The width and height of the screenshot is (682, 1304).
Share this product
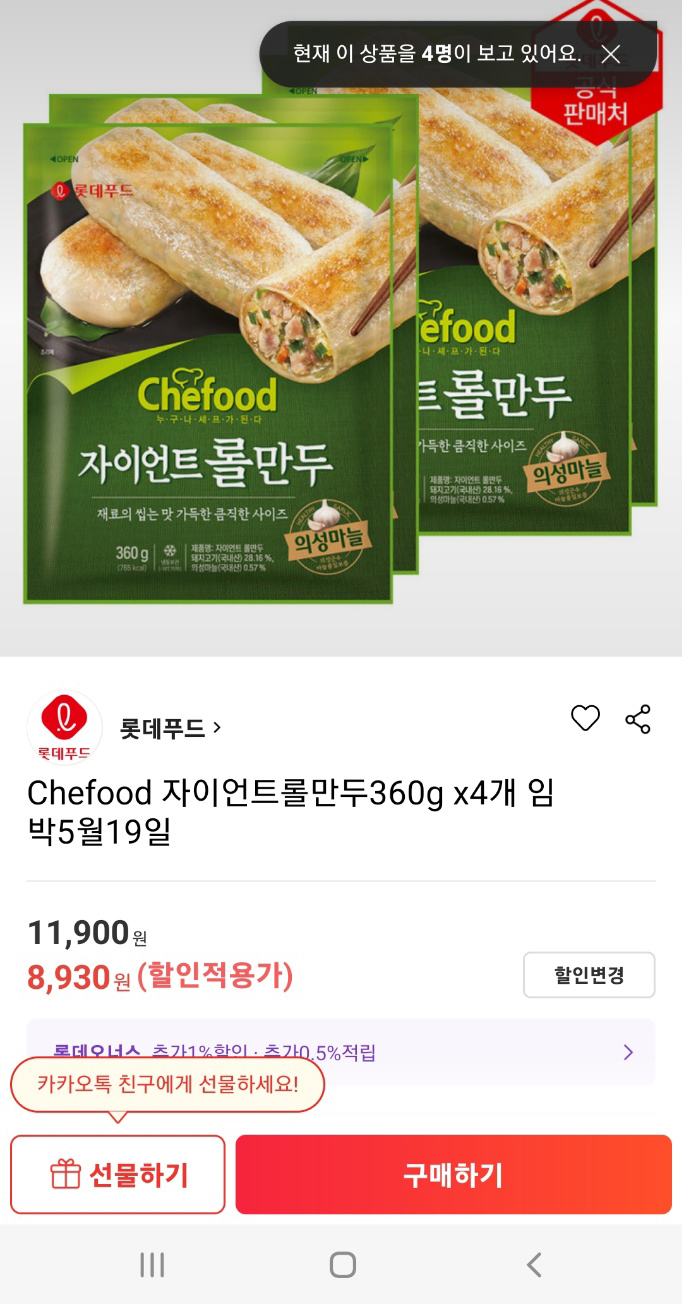(638, 718)
